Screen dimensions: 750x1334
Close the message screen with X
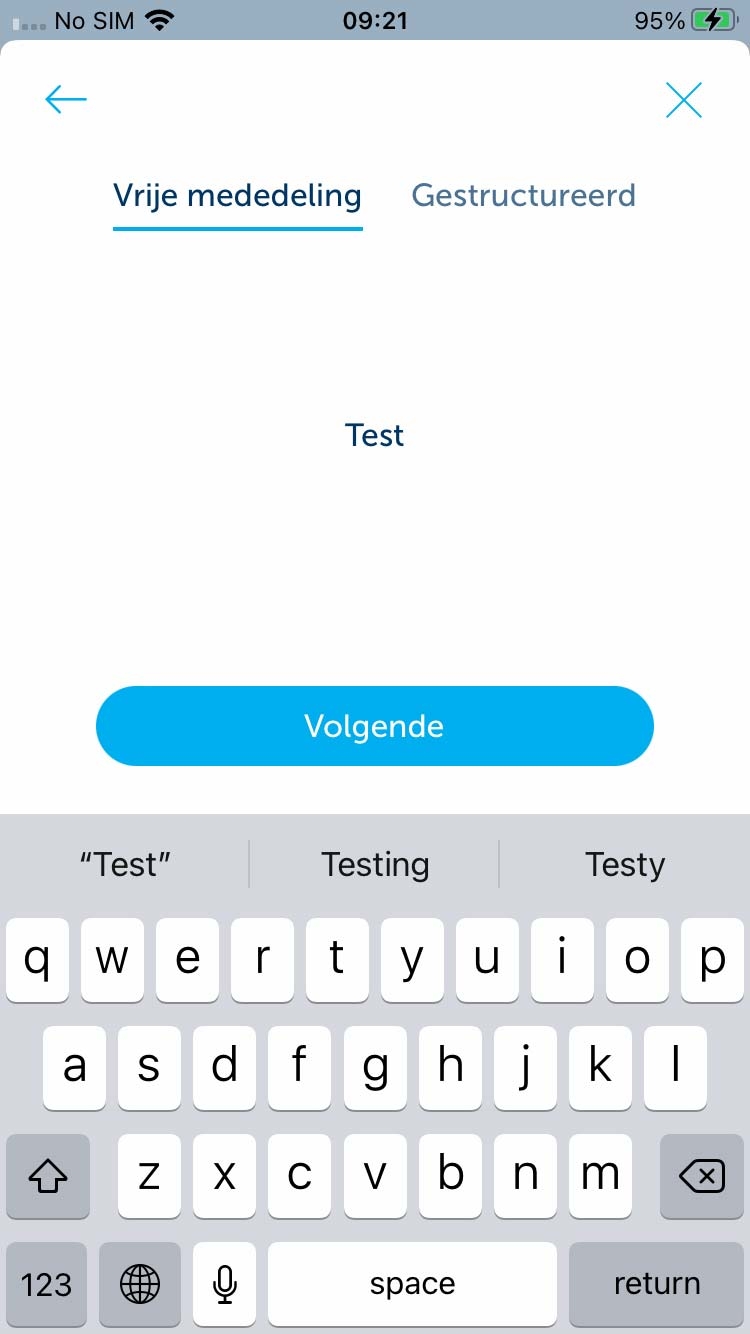(684, 99)
